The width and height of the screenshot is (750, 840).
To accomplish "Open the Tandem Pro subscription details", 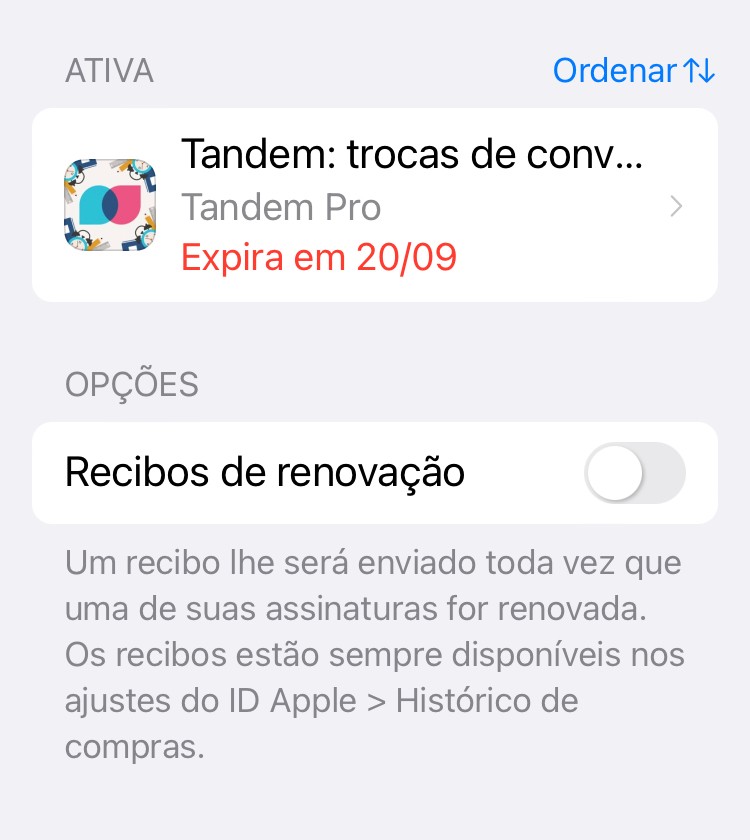I will (x=375, y=206).
